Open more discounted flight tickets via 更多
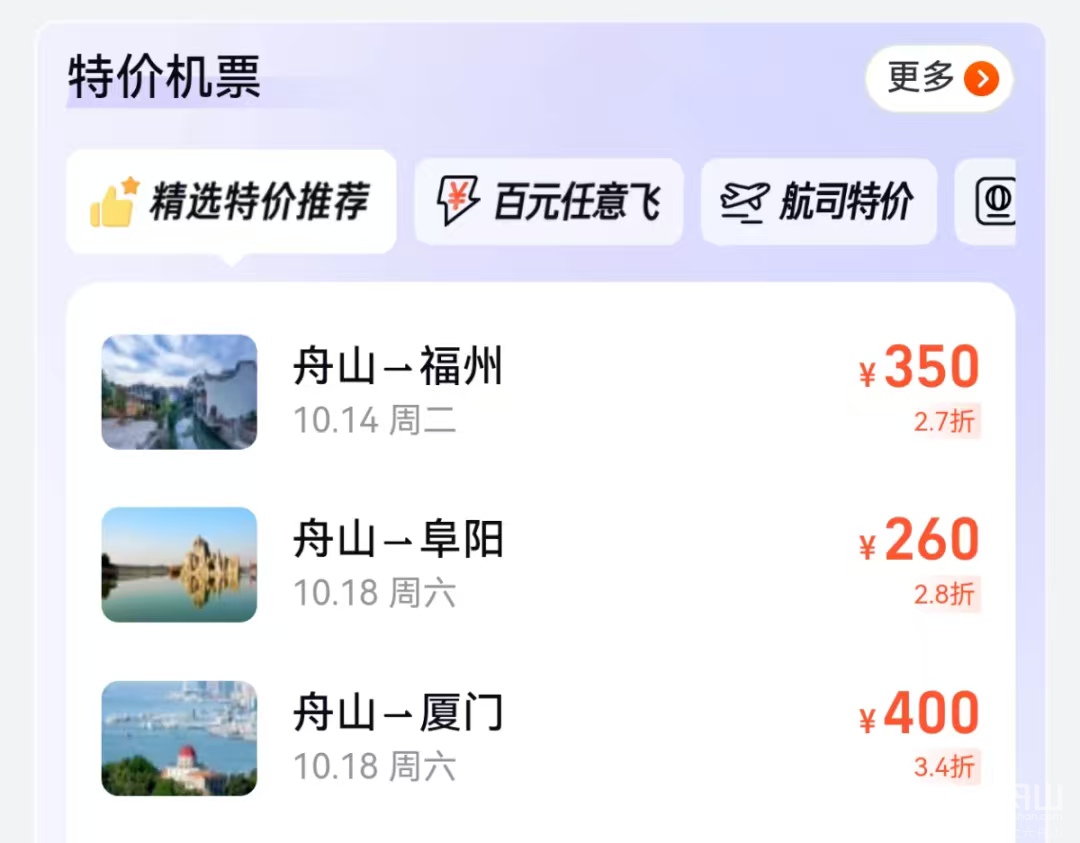 (x=938, y=78)
